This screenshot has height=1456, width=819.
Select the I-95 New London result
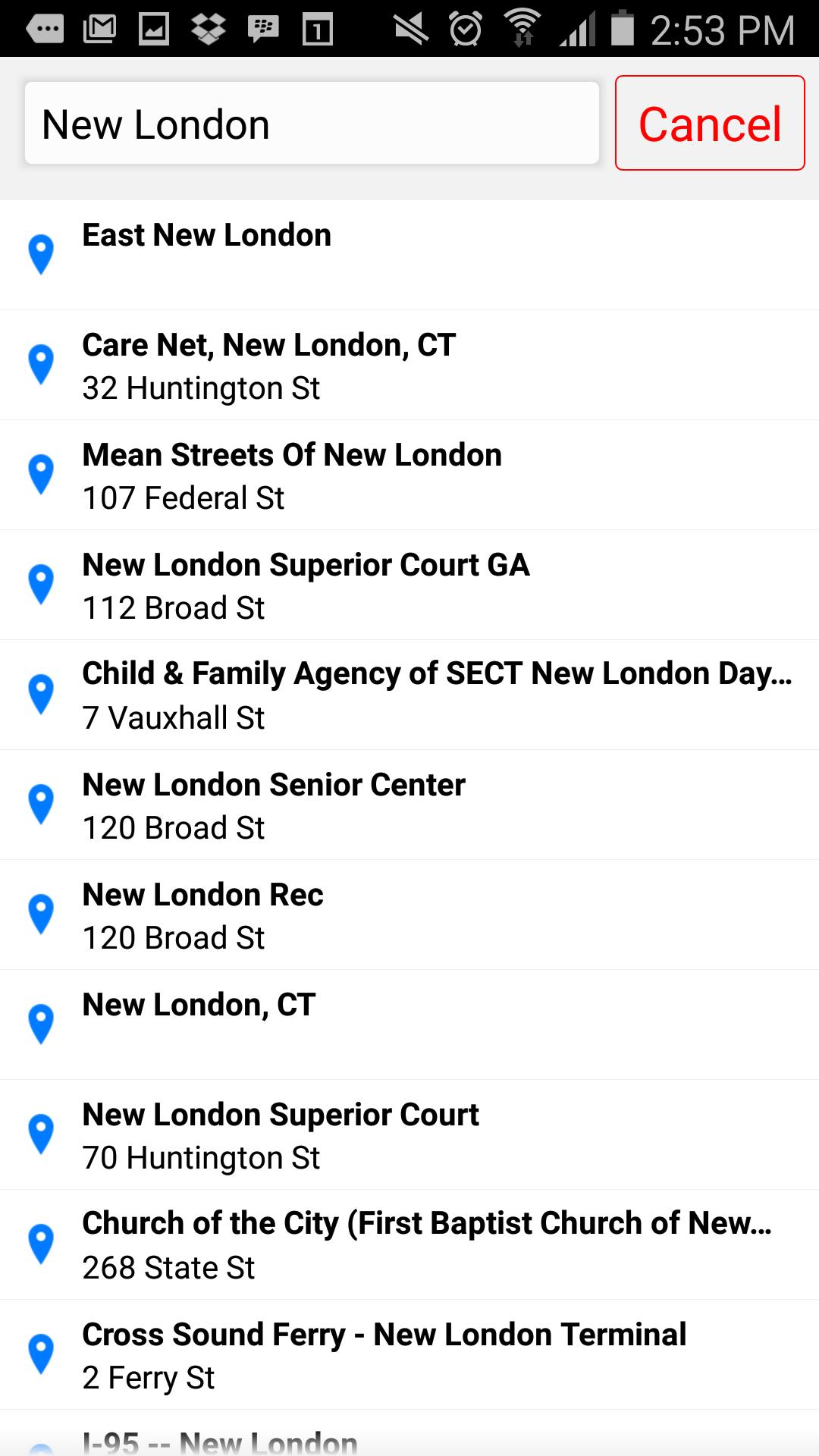point(409,1437)
